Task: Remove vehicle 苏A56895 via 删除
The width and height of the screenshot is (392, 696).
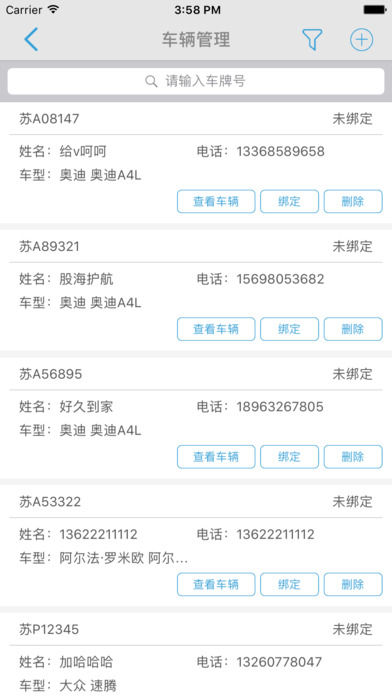Action: [x=353, y=457]
